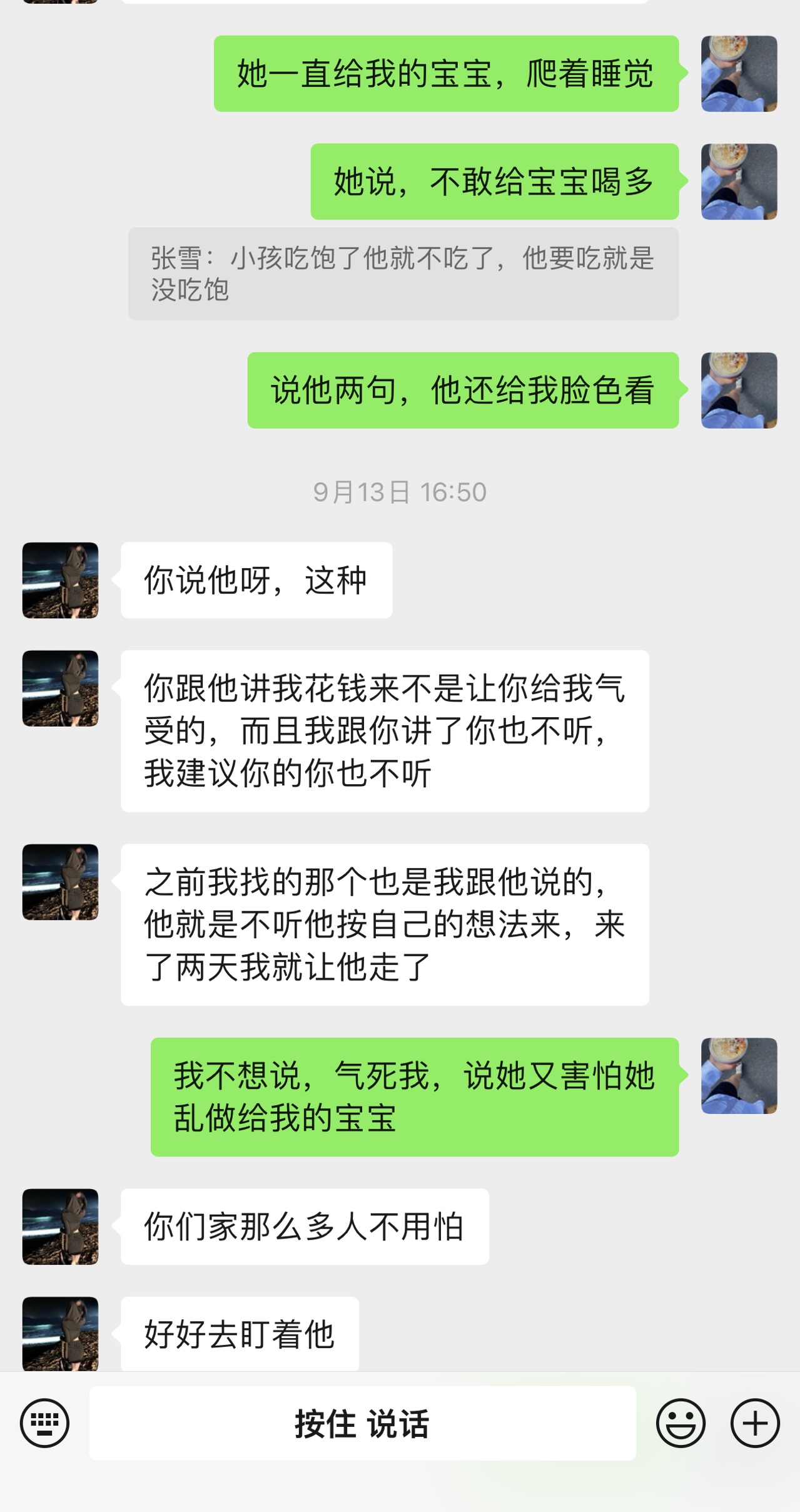Open contact avatar beside 你说他呀，这种
The image size is (800, 1512).
point(61,580)
